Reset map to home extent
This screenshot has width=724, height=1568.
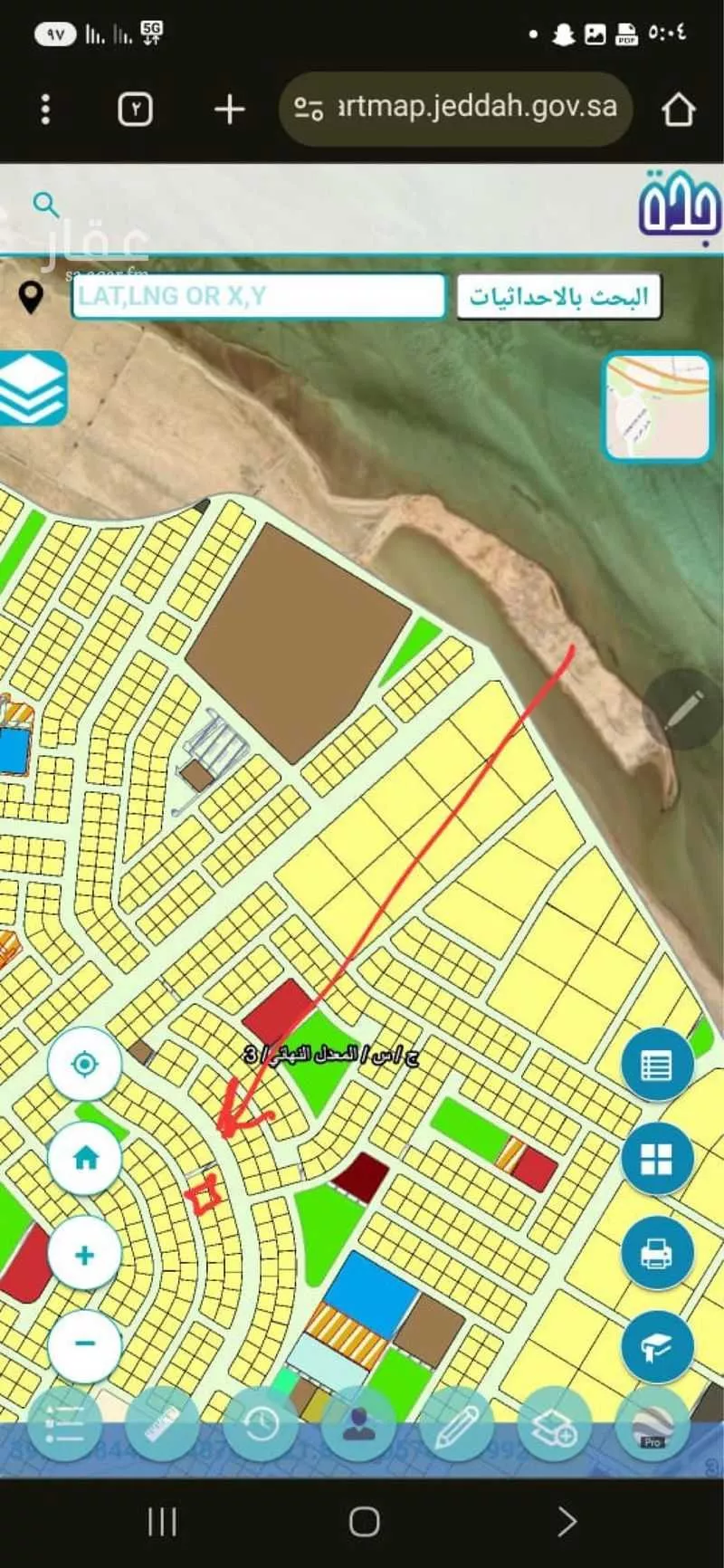tap(84, 1158)
